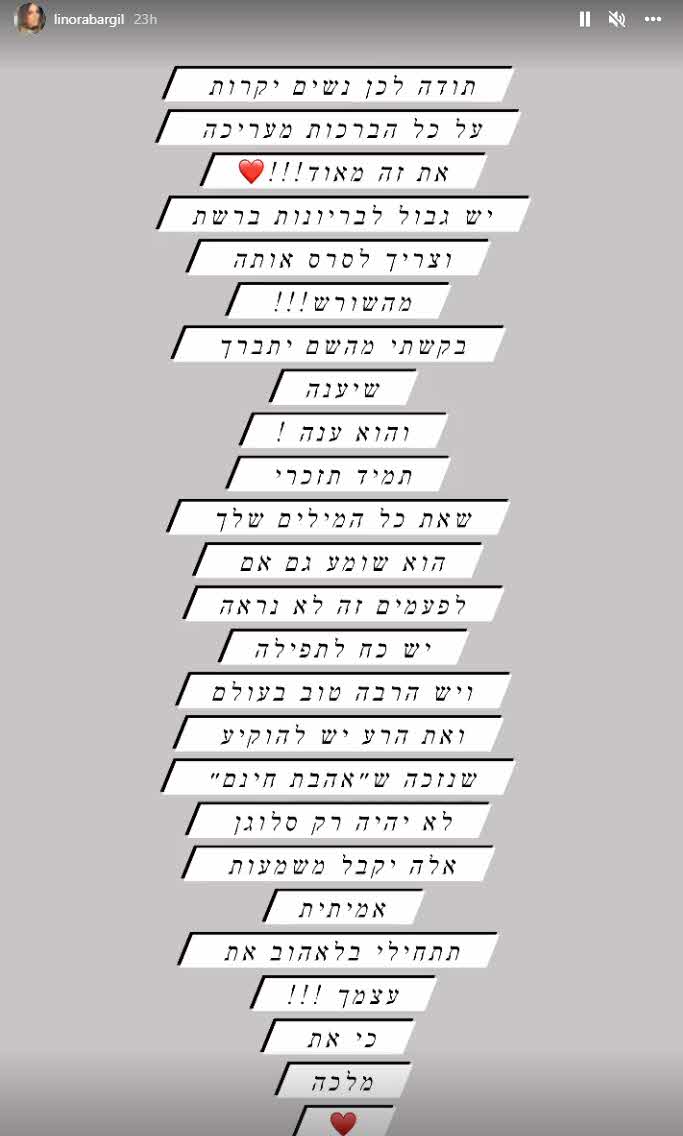Tap linorabargil's profile picture
This screenshot has width=683, height=1136.
(30, 19)
